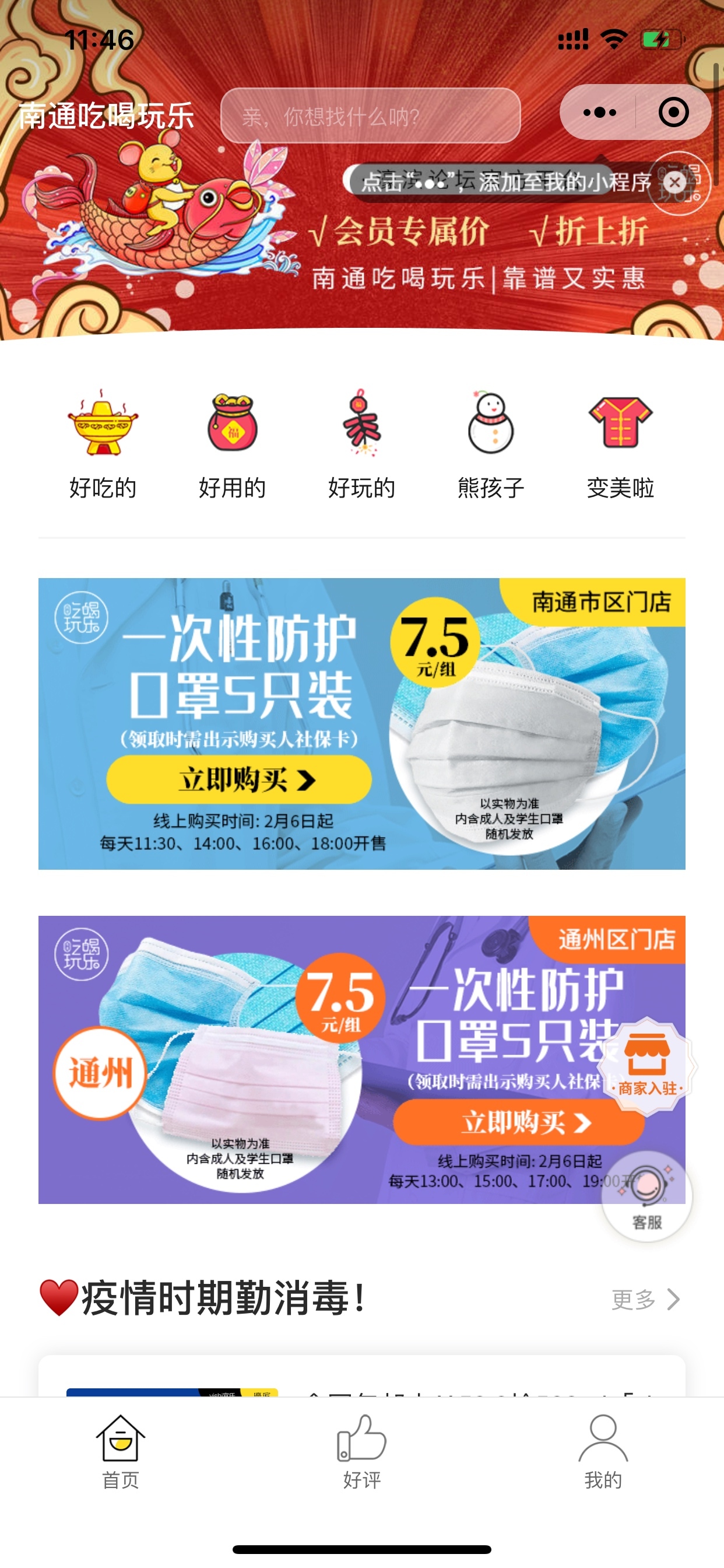Contact 客服 customer service
Image resolution: width=724 pixels, height=1568 pixels.
[646, 1196]
